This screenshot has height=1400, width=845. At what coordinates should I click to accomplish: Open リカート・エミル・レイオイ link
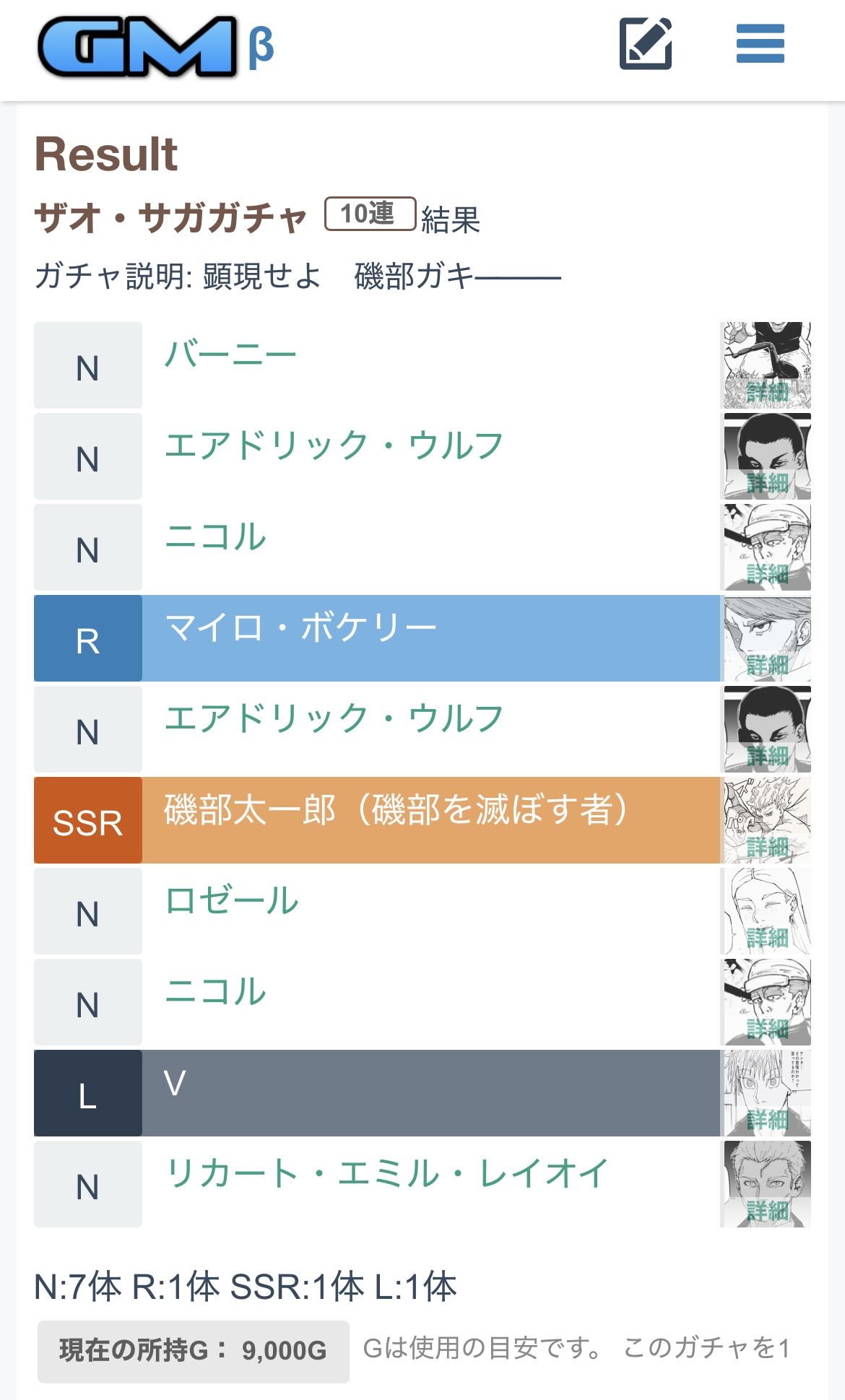387,1174
